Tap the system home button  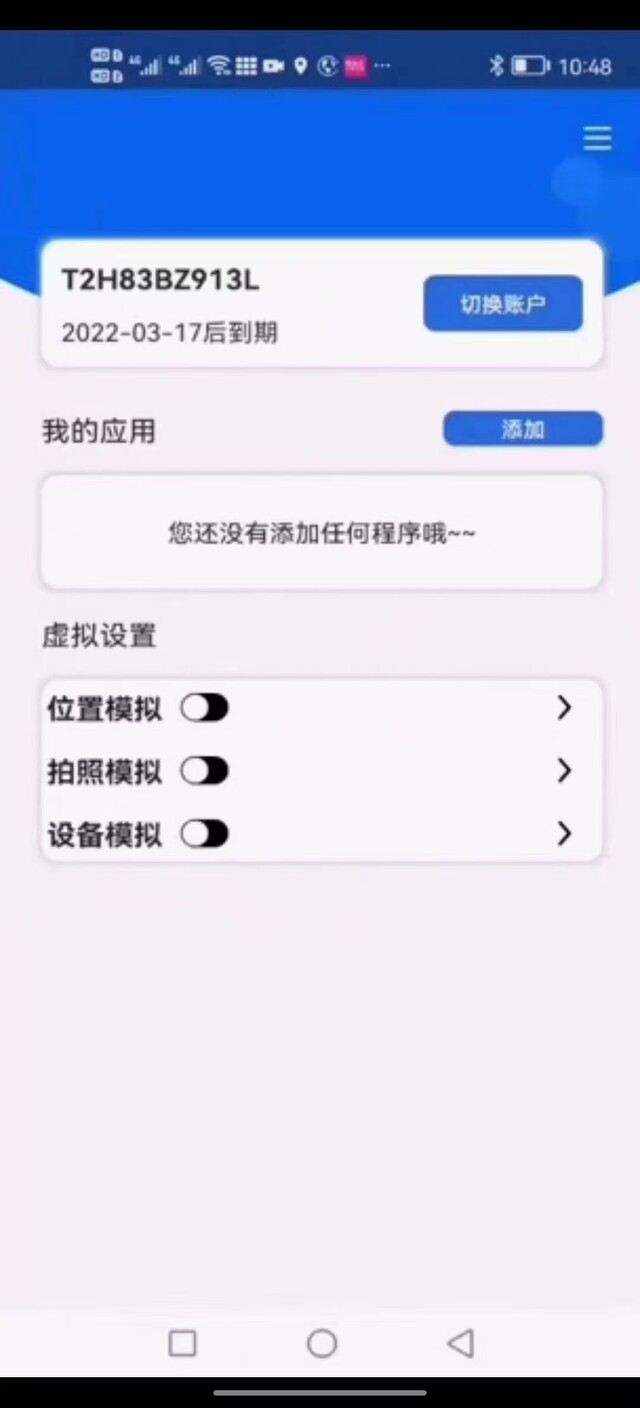(321, 1343)
